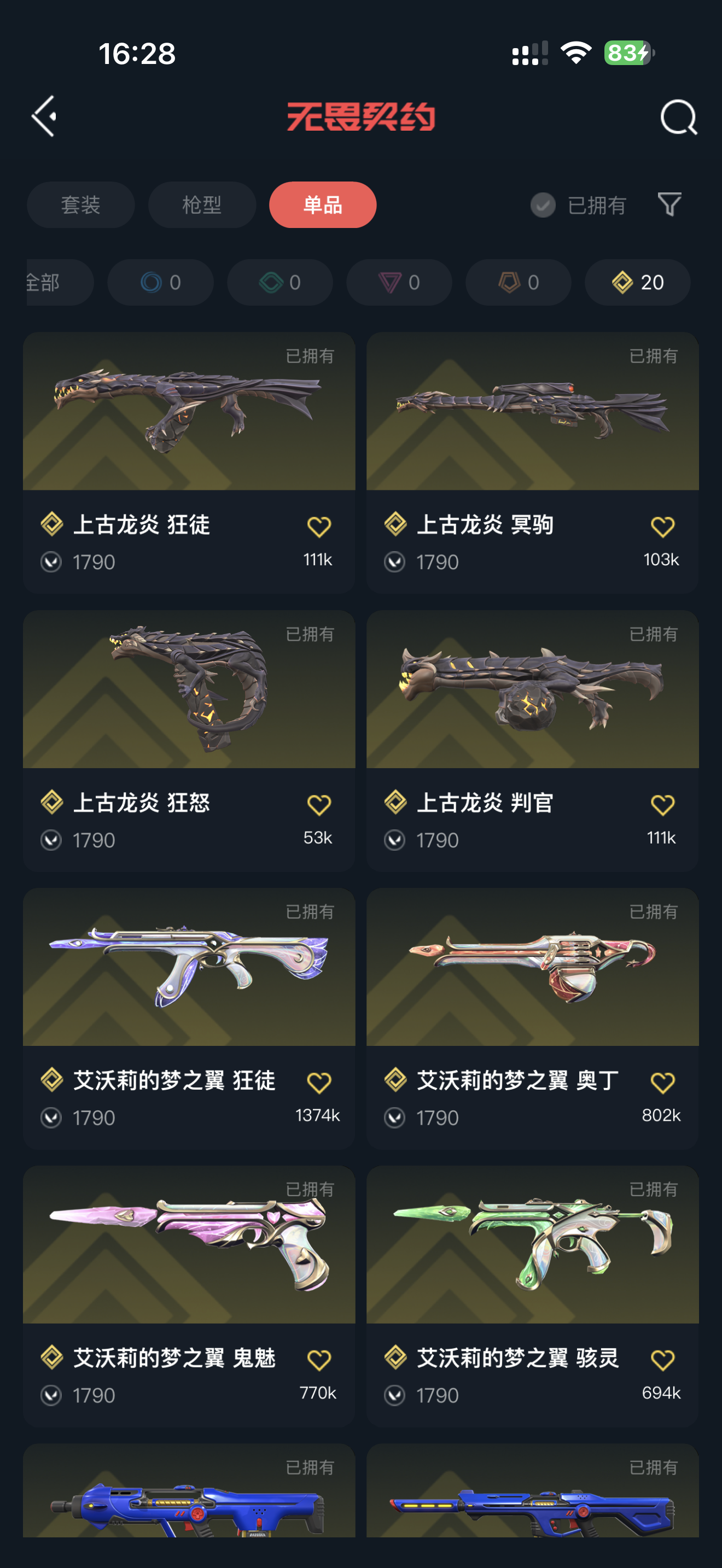722x1568 pixels.
Task: Open the search icon
Action: 678,117
